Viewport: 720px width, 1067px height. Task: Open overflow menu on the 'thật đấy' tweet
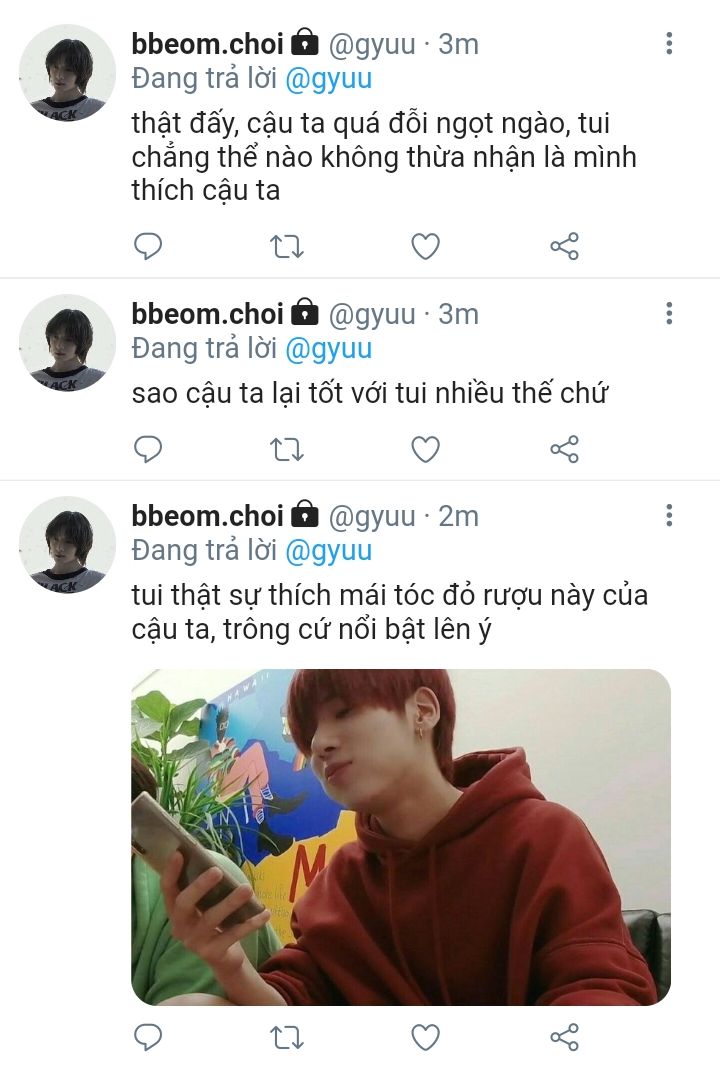pyautogui.click(x=669, y=43)
